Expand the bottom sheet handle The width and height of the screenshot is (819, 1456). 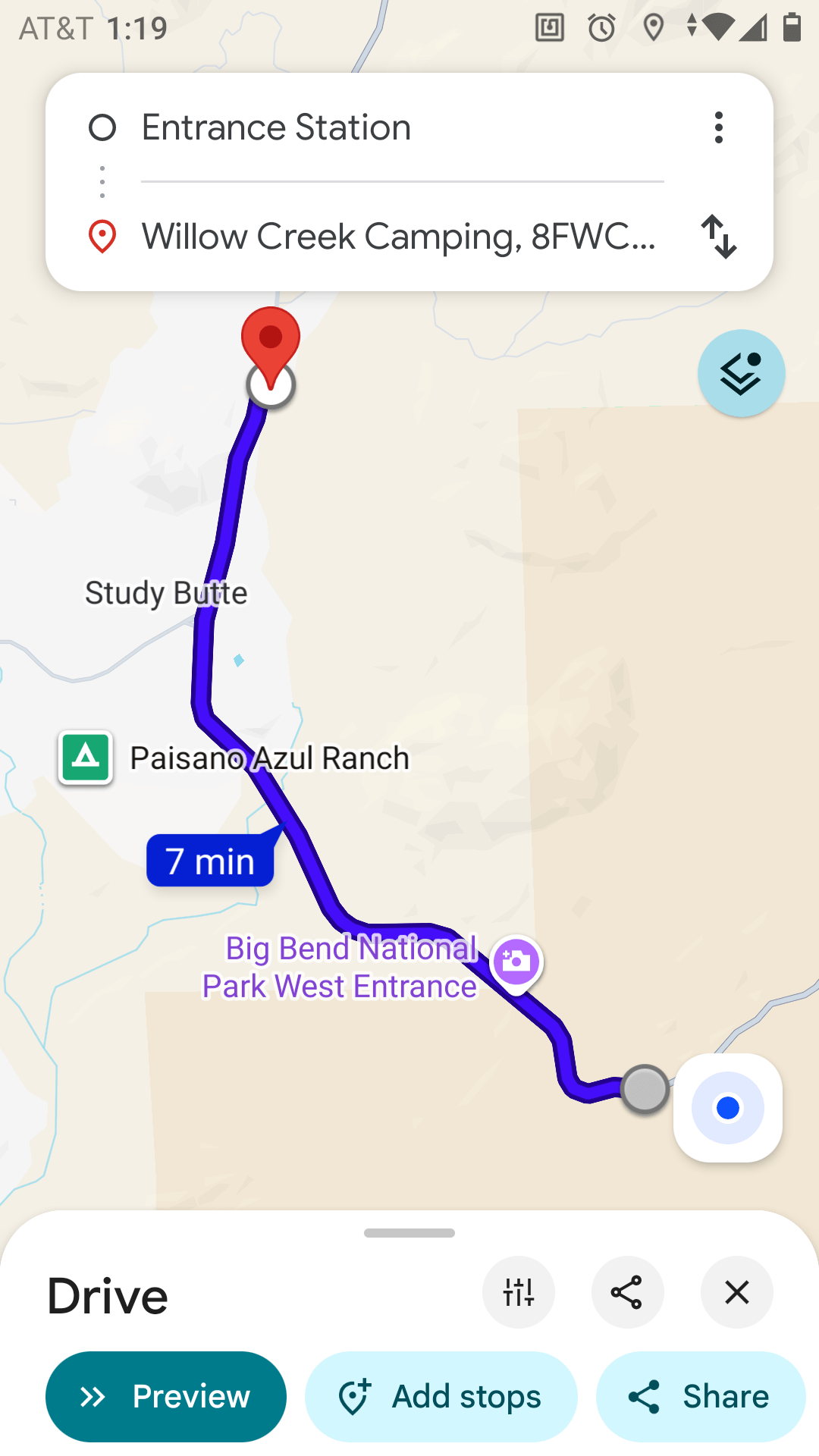point(409,1233)
